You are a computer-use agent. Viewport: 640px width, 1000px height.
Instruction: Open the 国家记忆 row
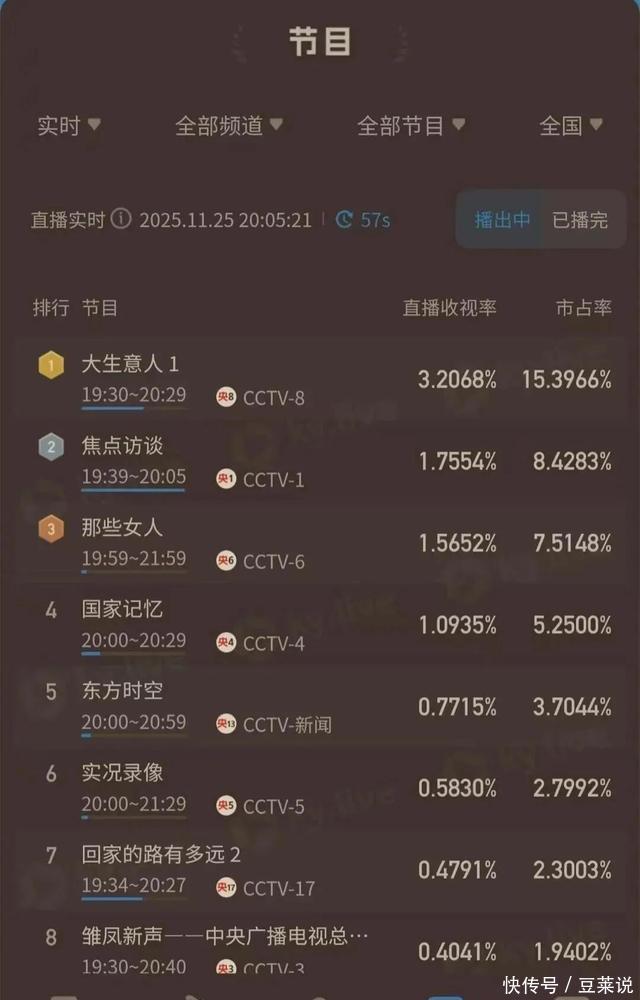(x=122, y=609)
